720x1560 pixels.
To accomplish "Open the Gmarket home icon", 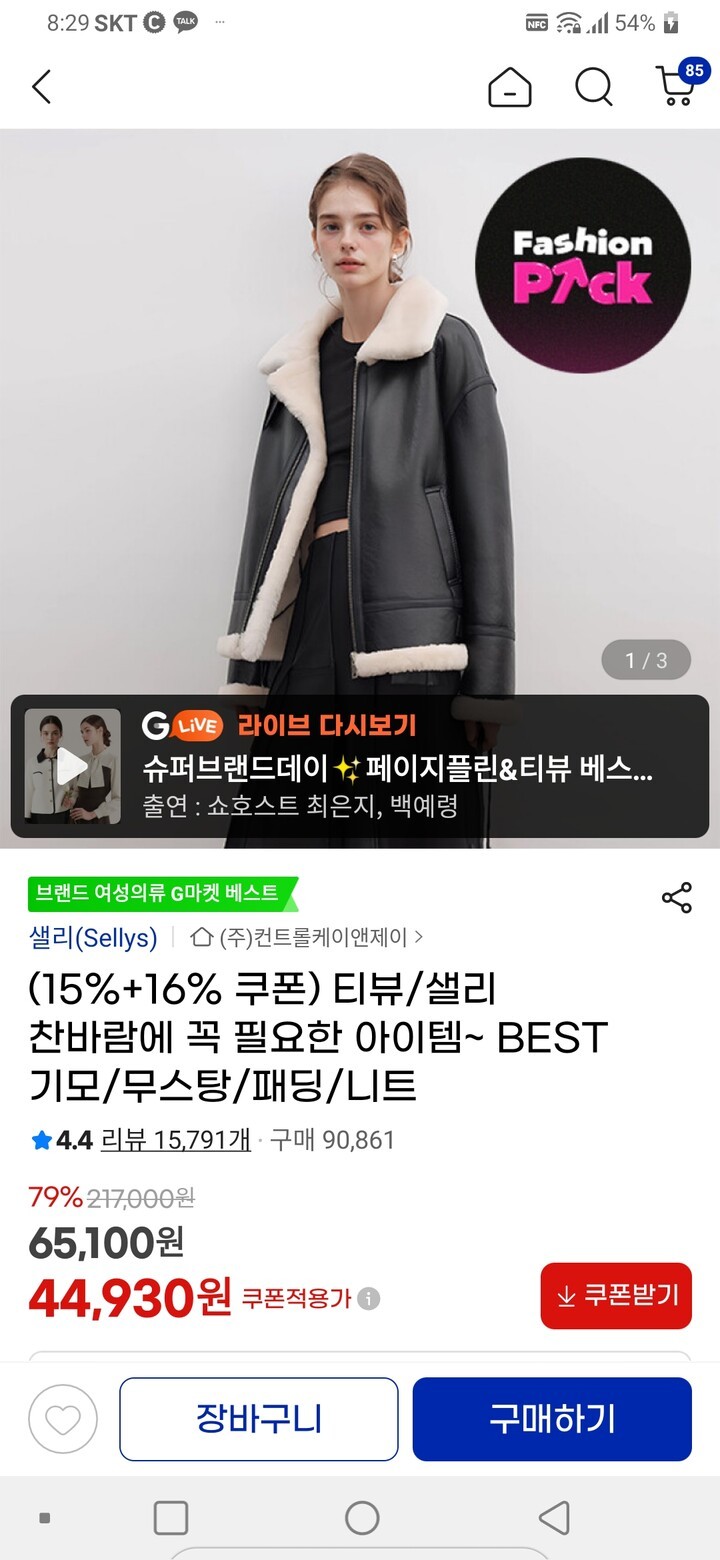I will tap(509, 88).
